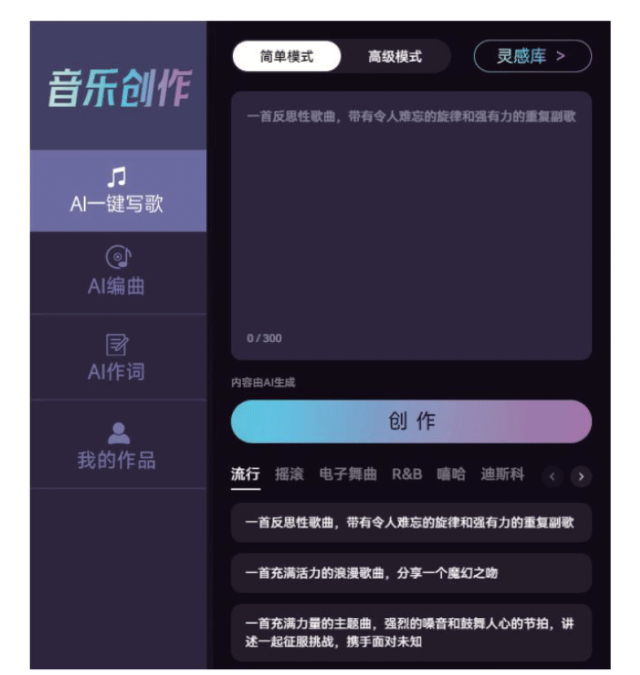Show next genres with right arrow
This screenshot has height=675, width=640.
click(581, 476)
